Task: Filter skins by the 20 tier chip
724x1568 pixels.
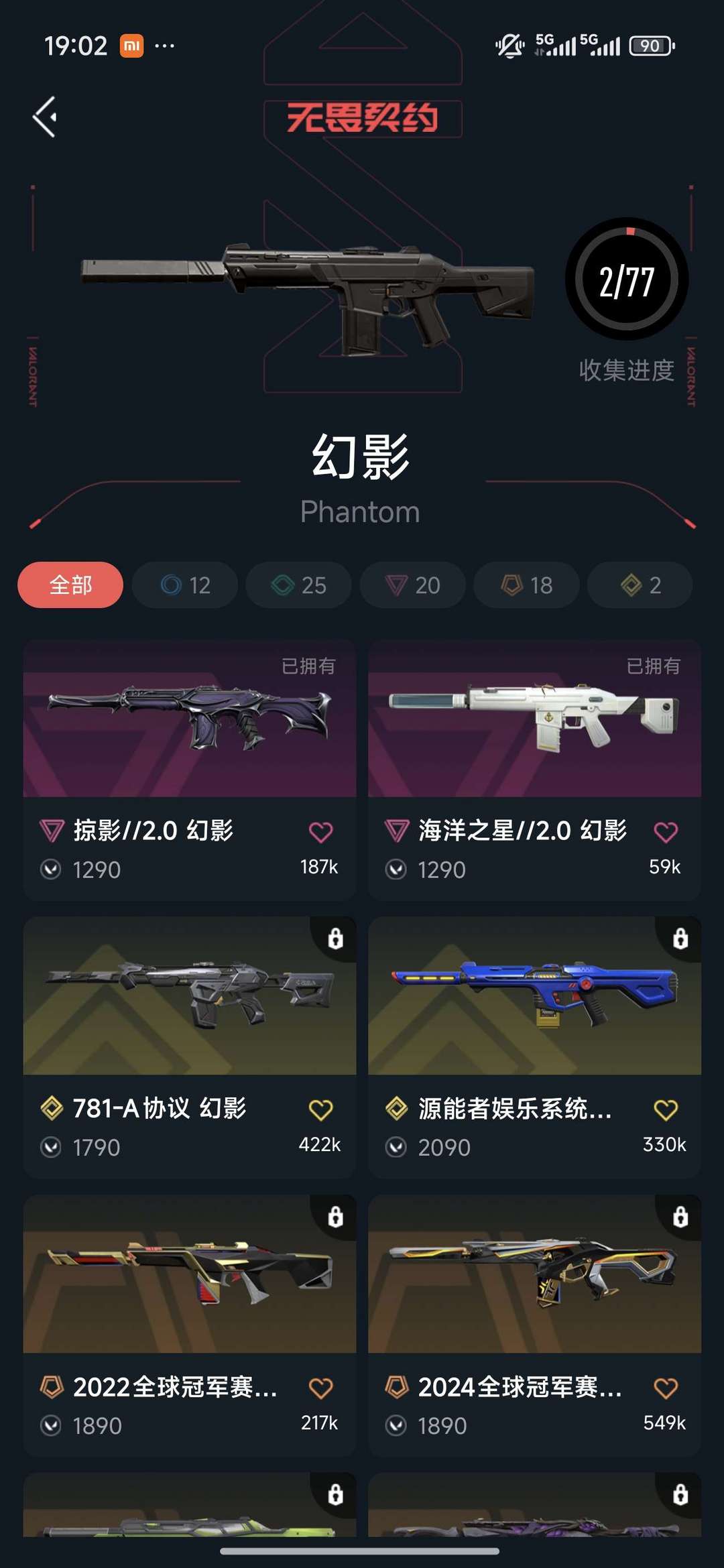Action: pyautogui.click(x=413, y=585)
